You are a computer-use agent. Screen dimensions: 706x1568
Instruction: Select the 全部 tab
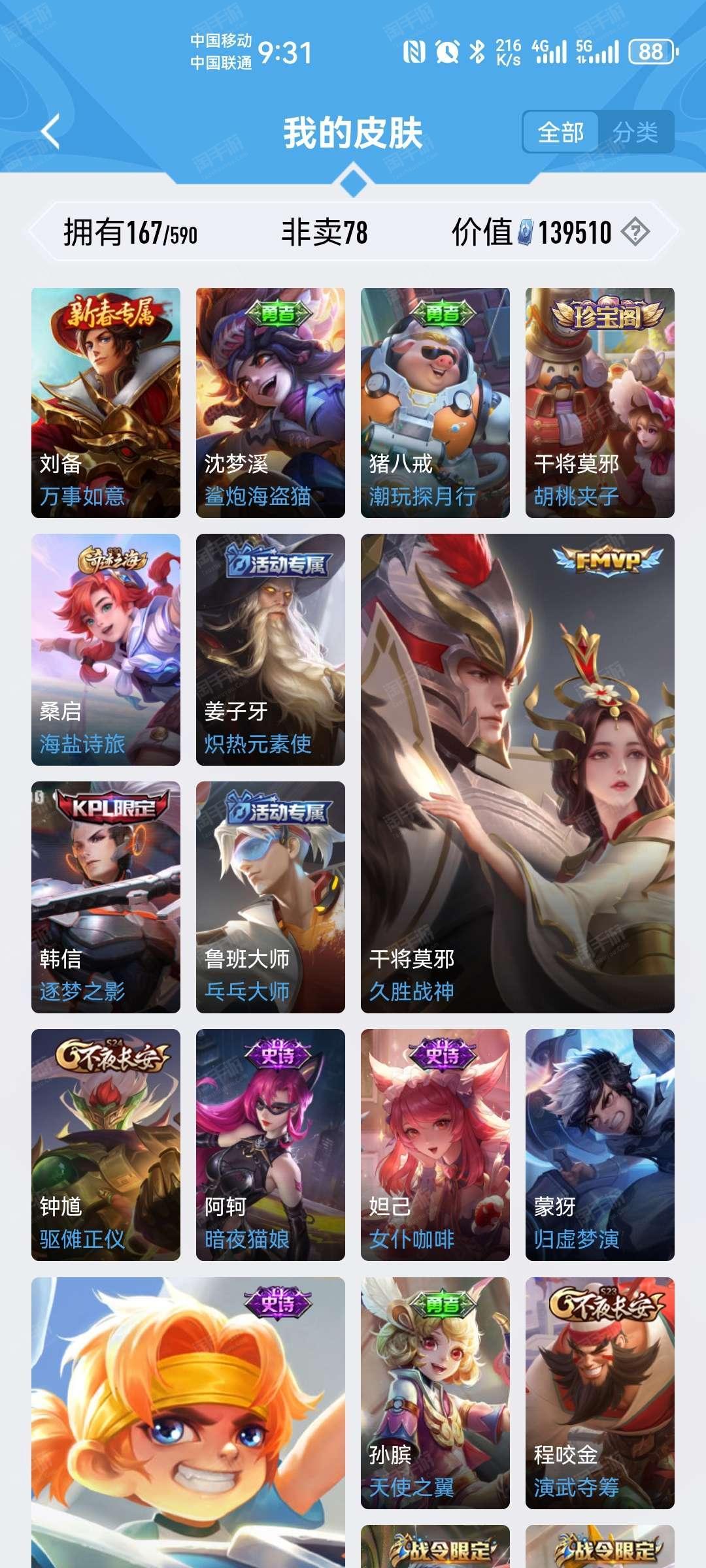click(x=561, y=132)
